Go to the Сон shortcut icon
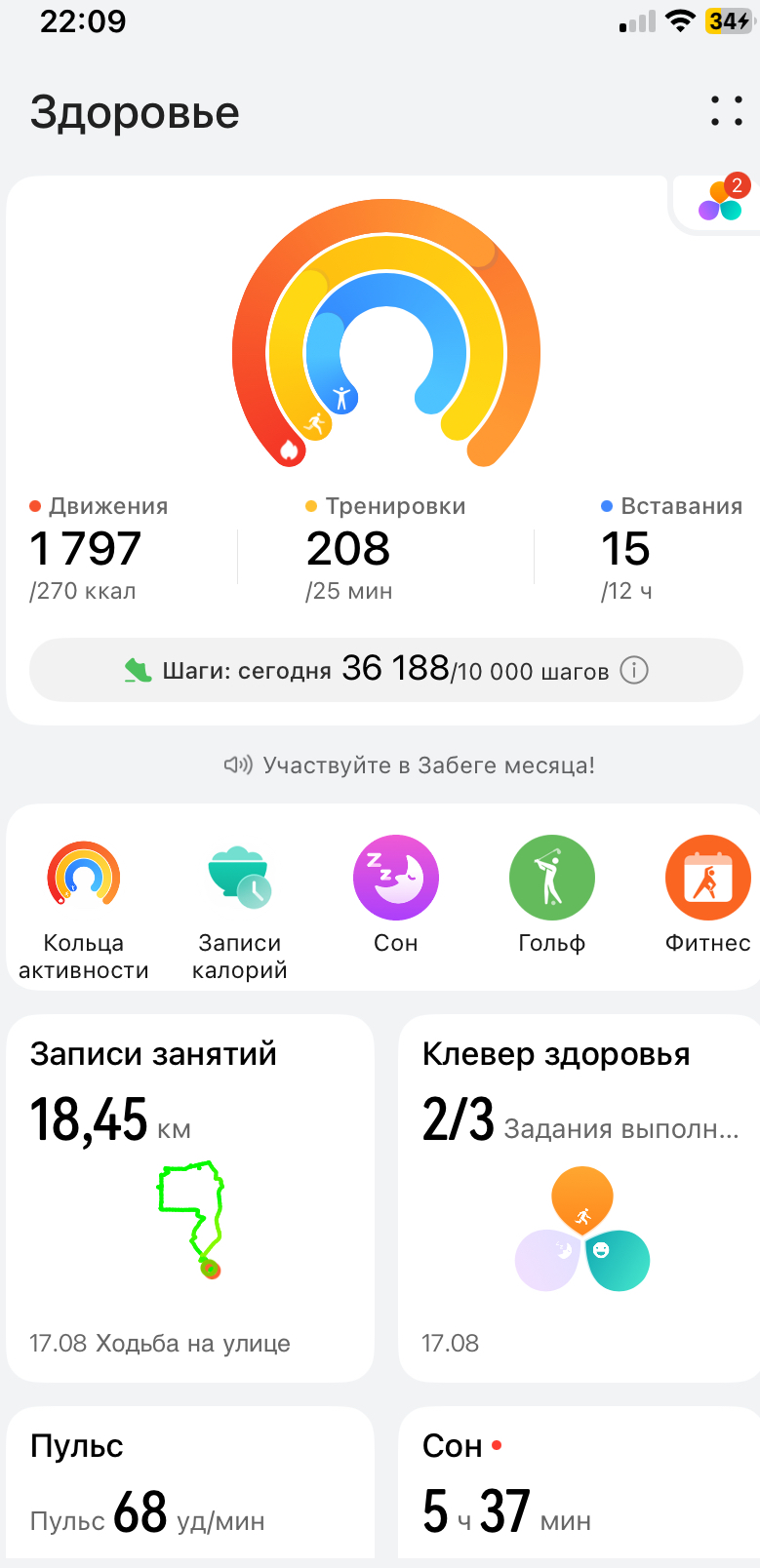Image resolution: width=760 pixels, height=1568 pixels. coord(396,880)
